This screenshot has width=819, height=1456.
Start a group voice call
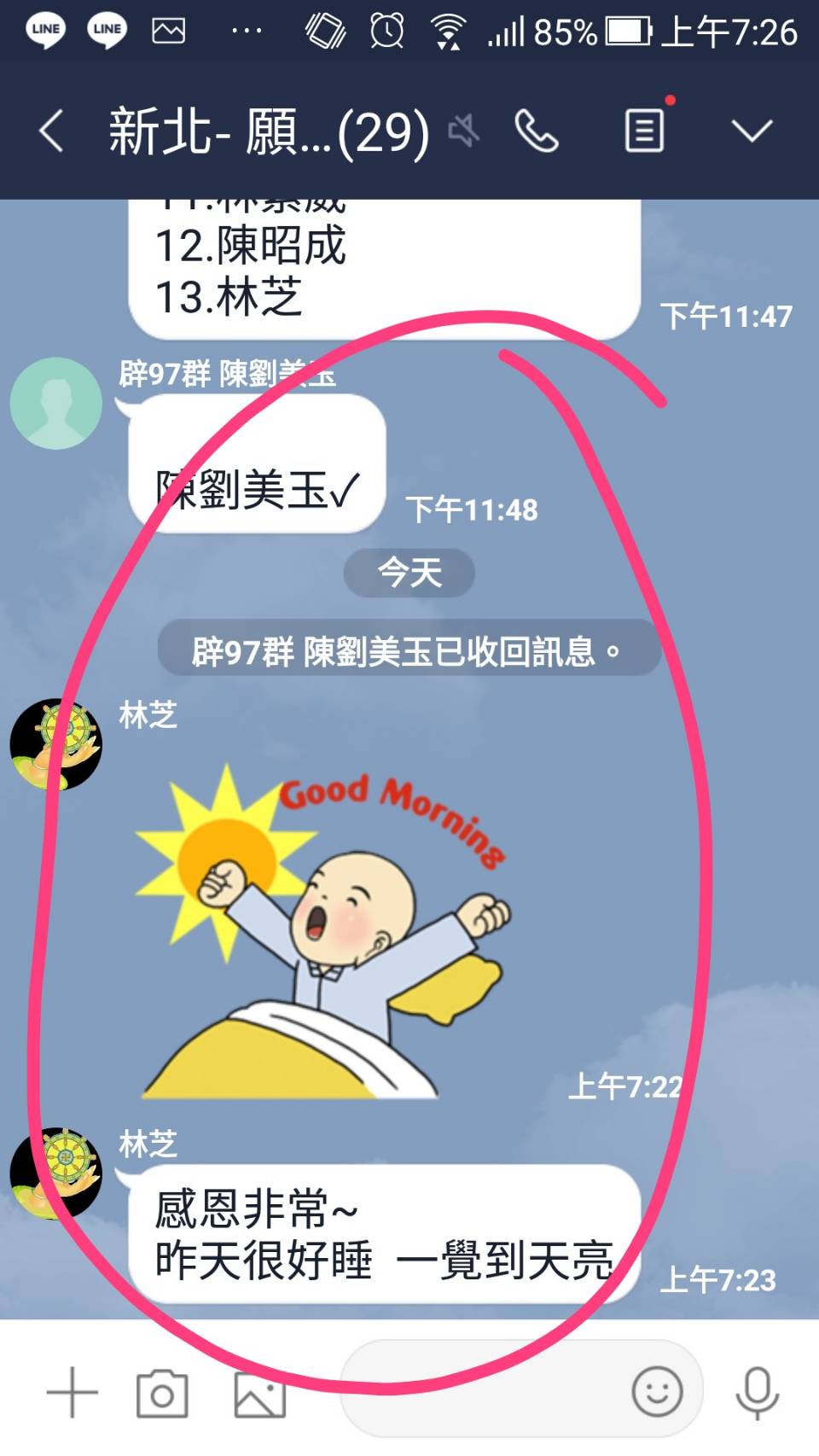click(x=537, y=131)
